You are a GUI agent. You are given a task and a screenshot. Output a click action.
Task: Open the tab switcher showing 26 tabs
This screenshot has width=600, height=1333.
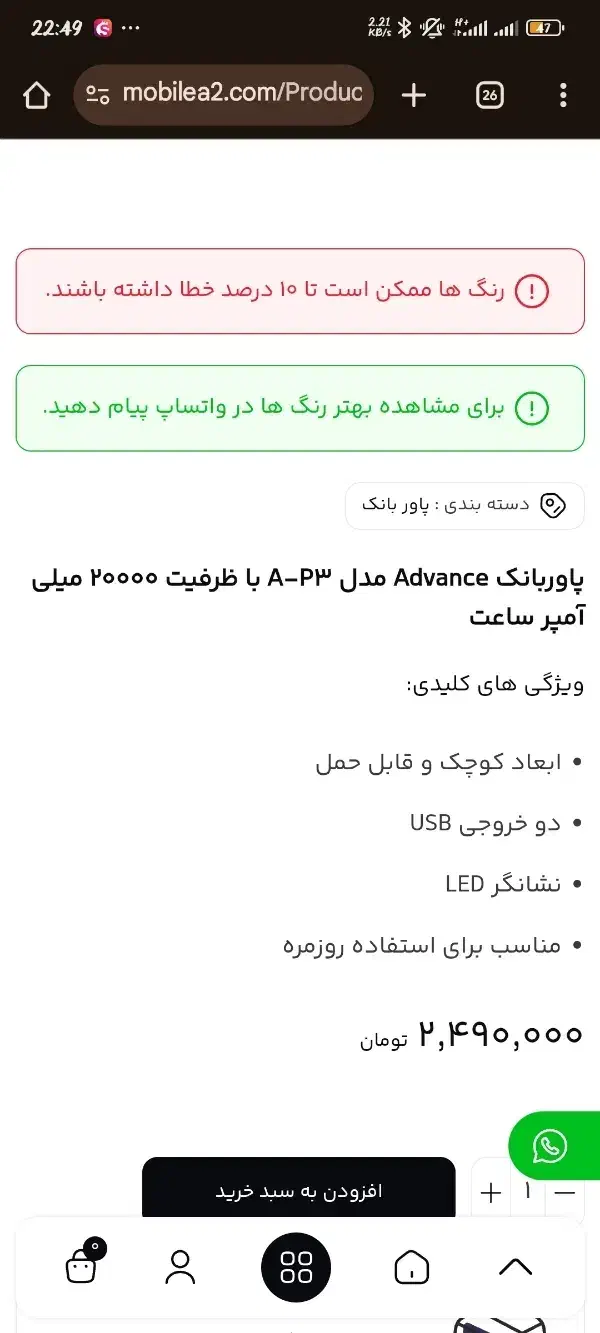coord(489,95)
